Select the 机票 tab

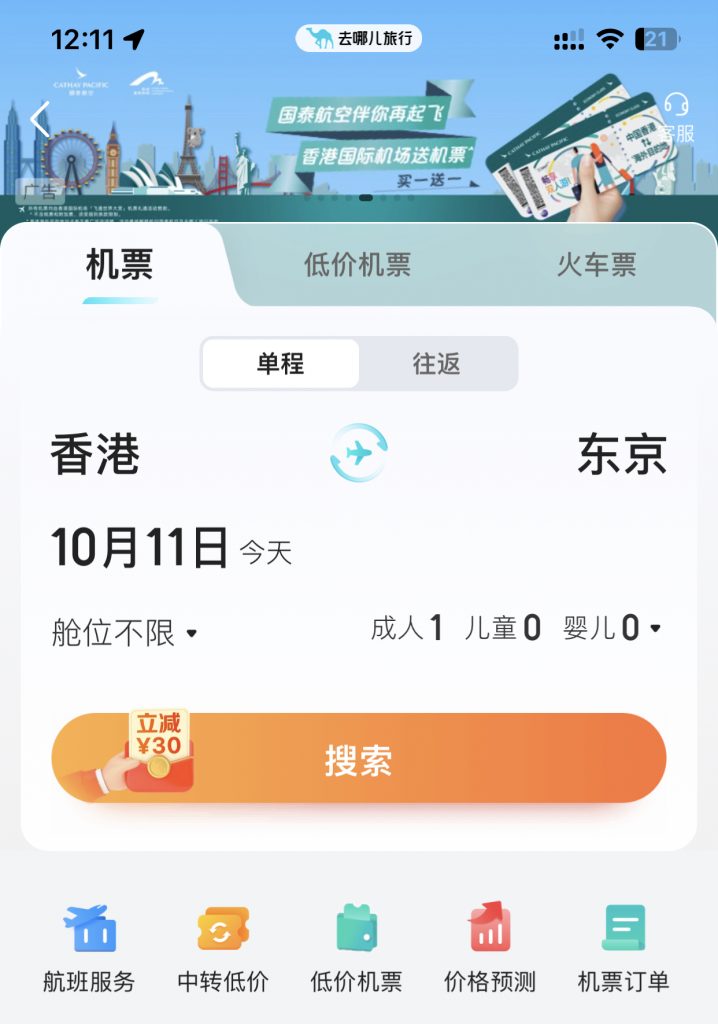pyautogui.click(x=119, y=266)
